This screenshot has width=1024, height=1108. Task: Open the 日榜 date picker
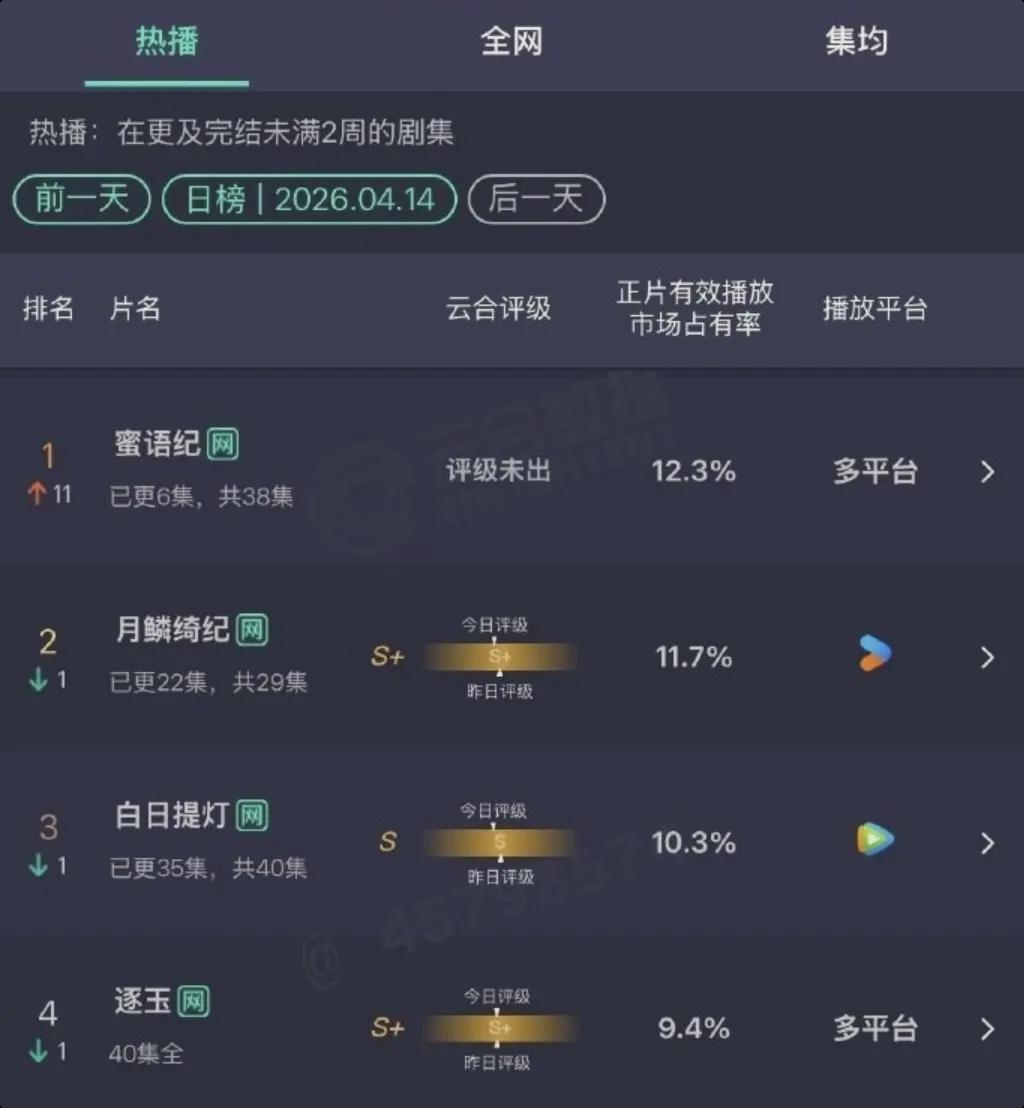pyautogui.click(x=309, y=199)
